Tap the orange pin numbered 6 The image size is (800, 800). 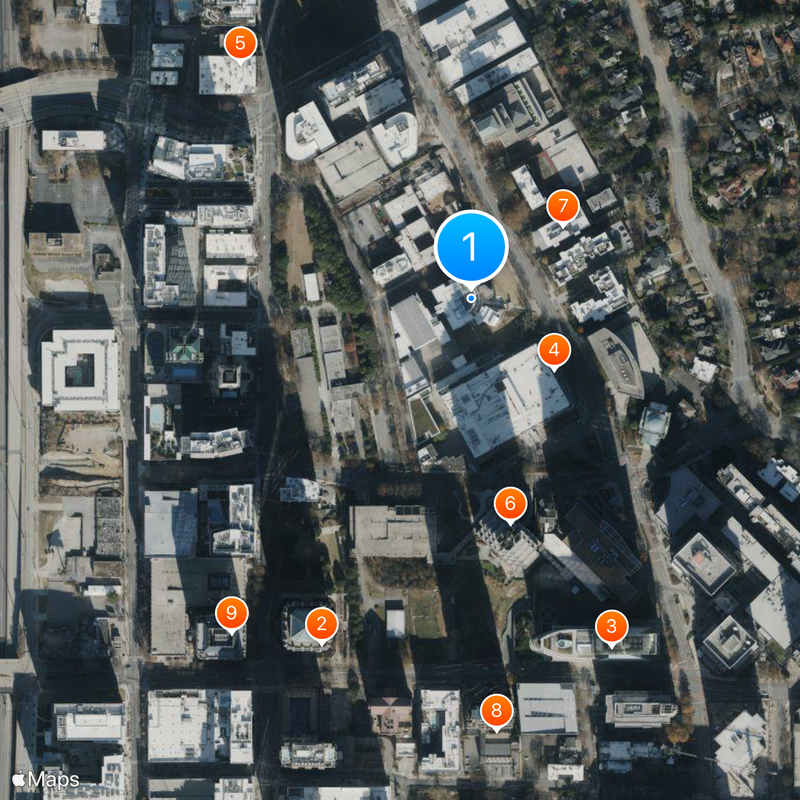point(510,503)
